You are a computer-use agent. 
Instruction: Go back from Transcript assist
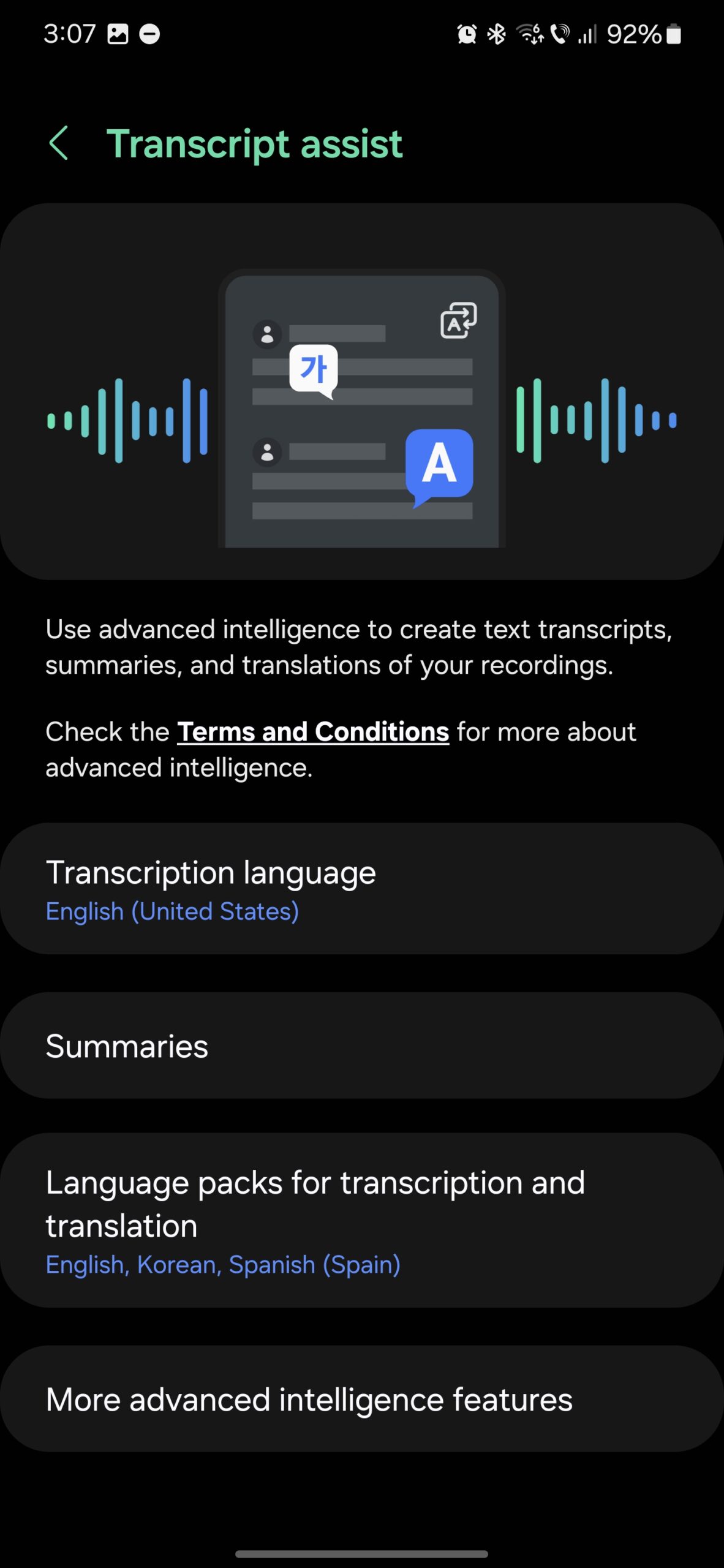point(59,143)
